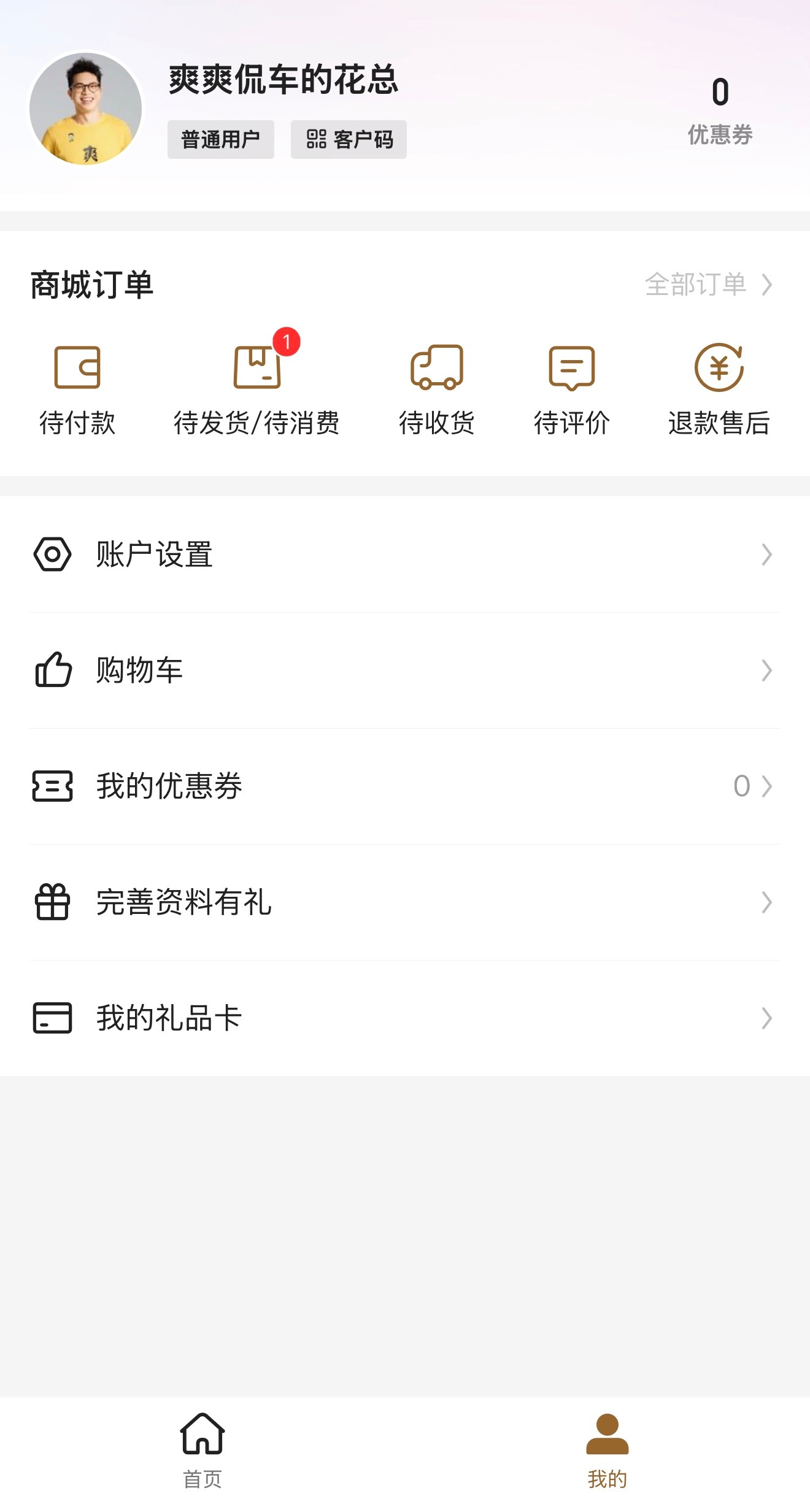Open 全部订单 to see all orders
Viewport: 810px width, 1512px height.
[708, 285]
